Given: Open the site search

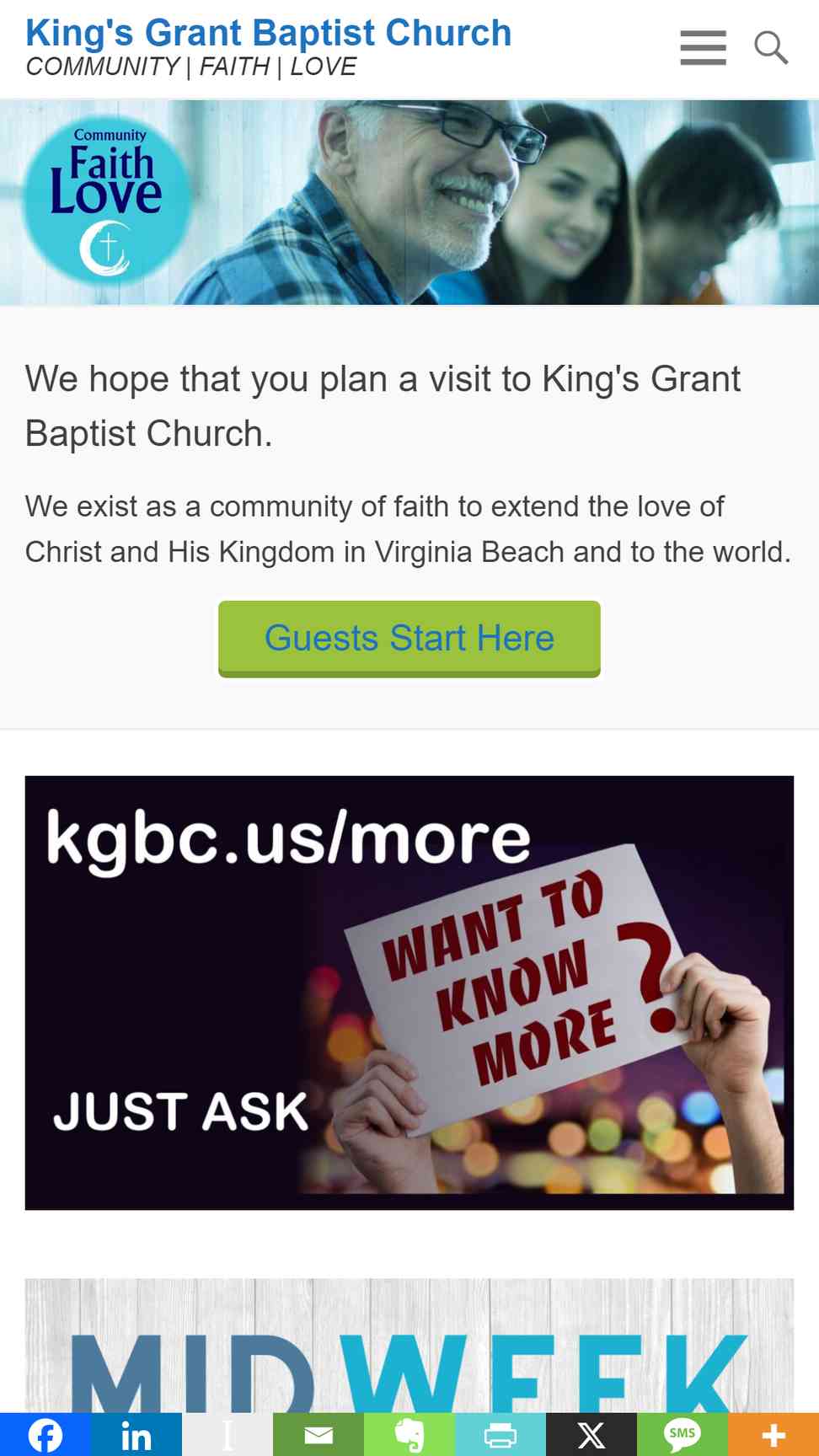Looking at the screenshot, I should [771, 48].
